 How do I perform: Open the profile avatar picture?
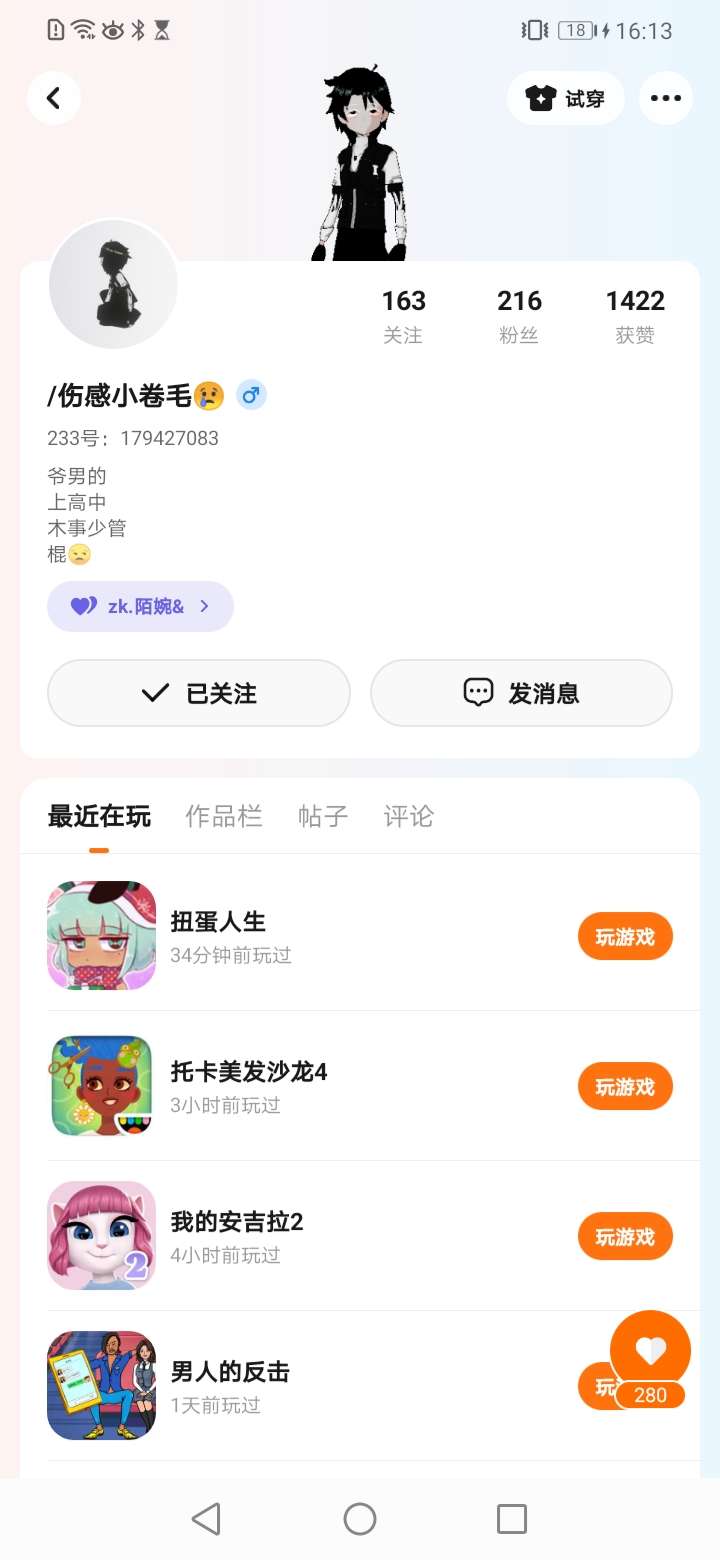tap(113, 285)
